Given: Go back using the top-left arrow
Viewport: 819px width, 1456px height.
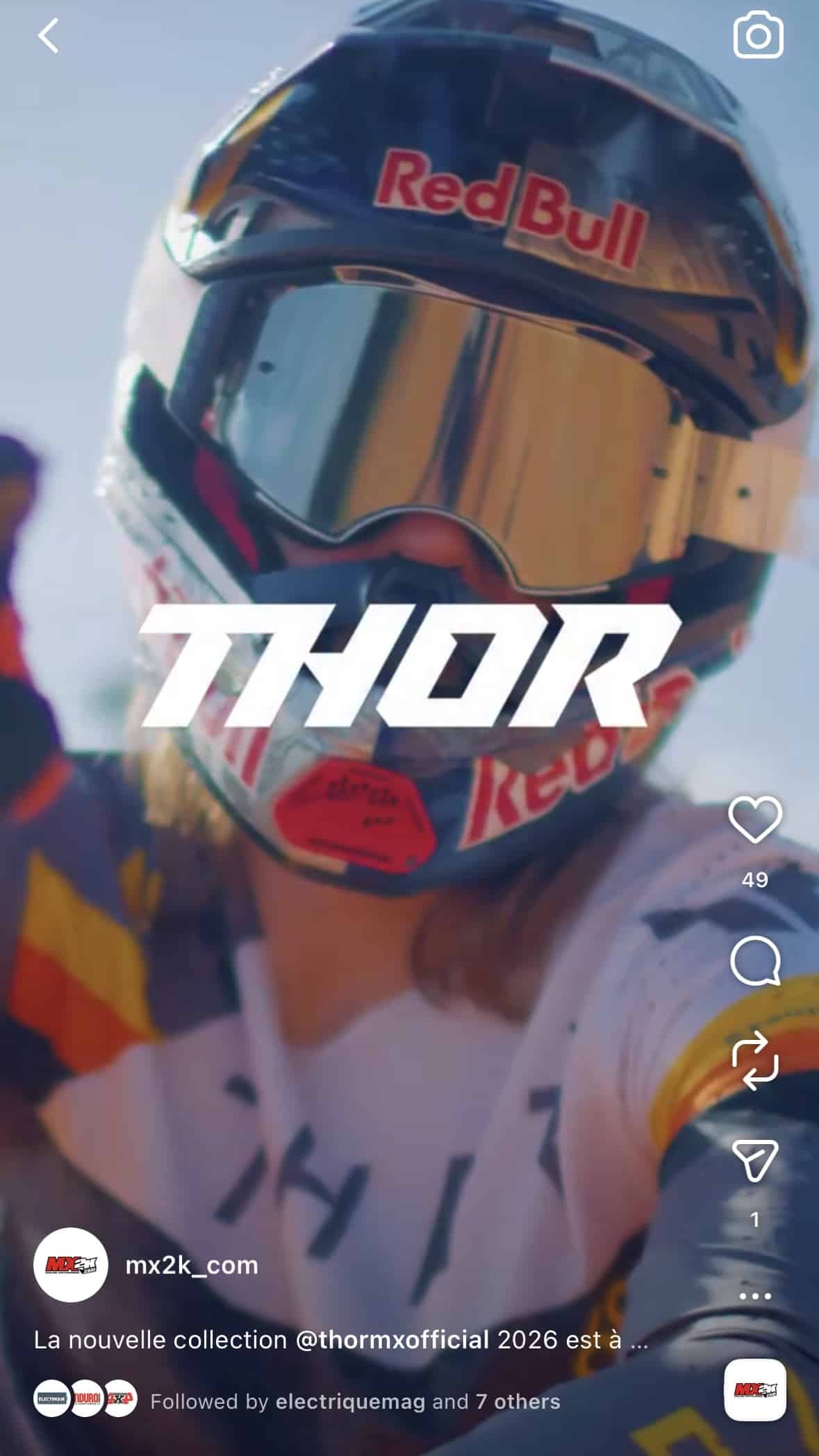Looking at the screenshot, I should [49, 36].
